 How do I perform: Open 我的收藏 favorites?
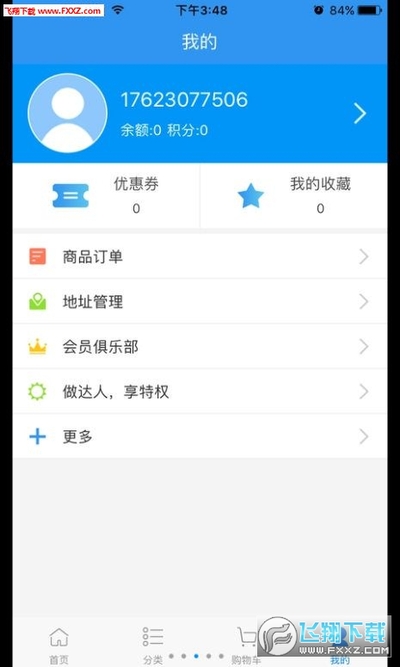click(x=294, y=196)
